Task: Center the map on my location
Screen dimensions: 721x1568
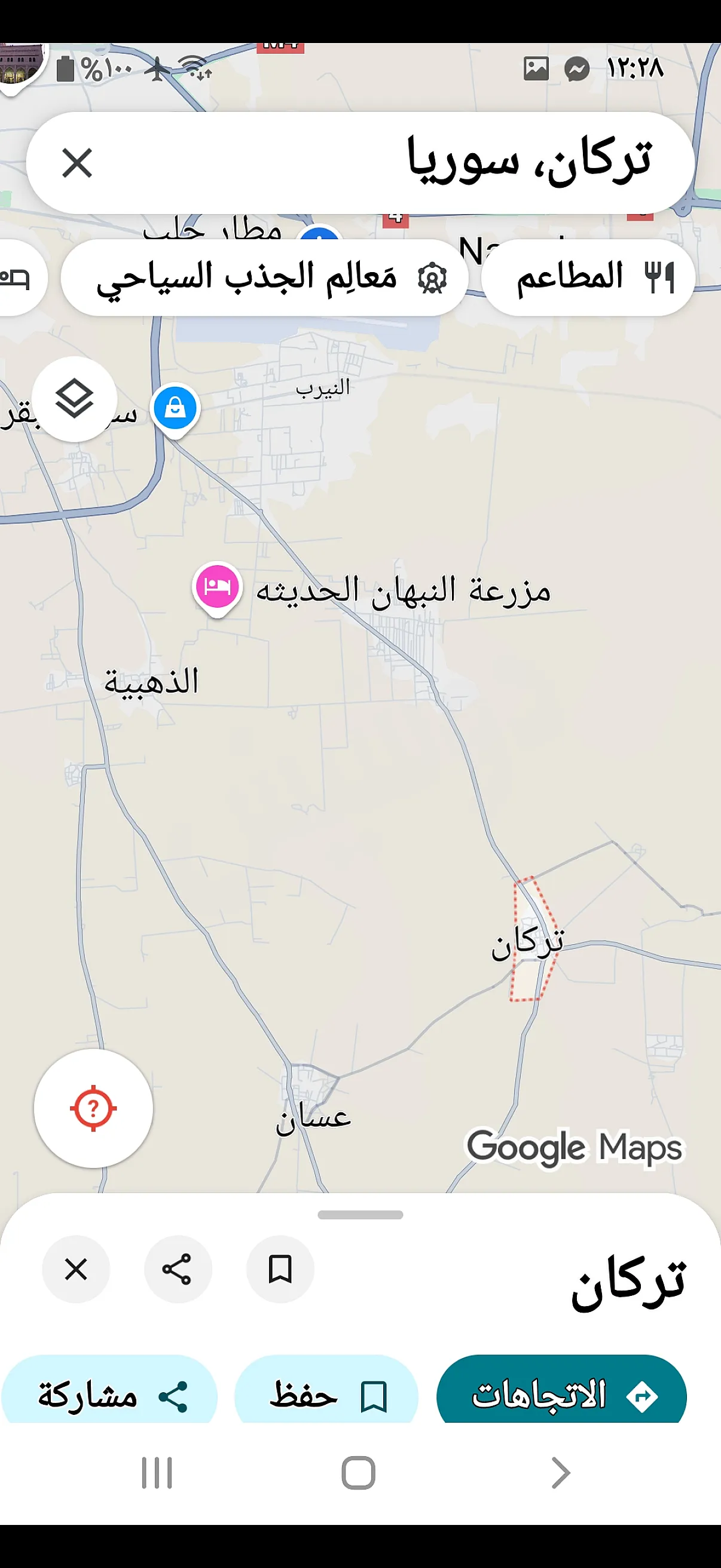Action: tap(93, 1108)
